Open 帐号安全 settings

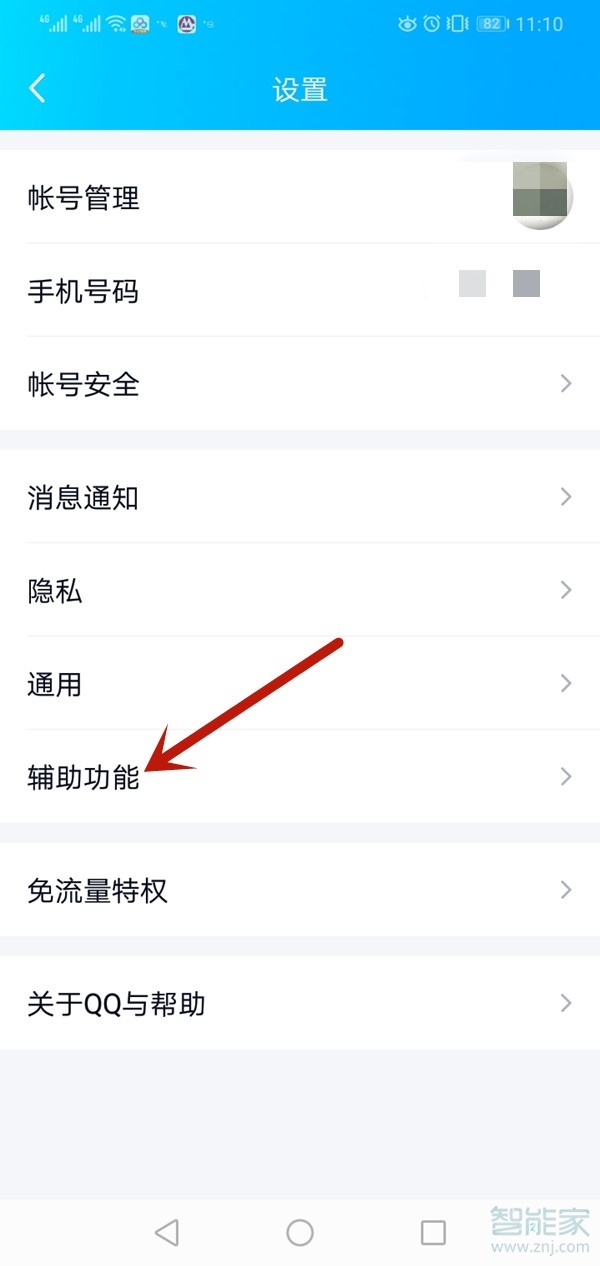click(x=300, y=383)
